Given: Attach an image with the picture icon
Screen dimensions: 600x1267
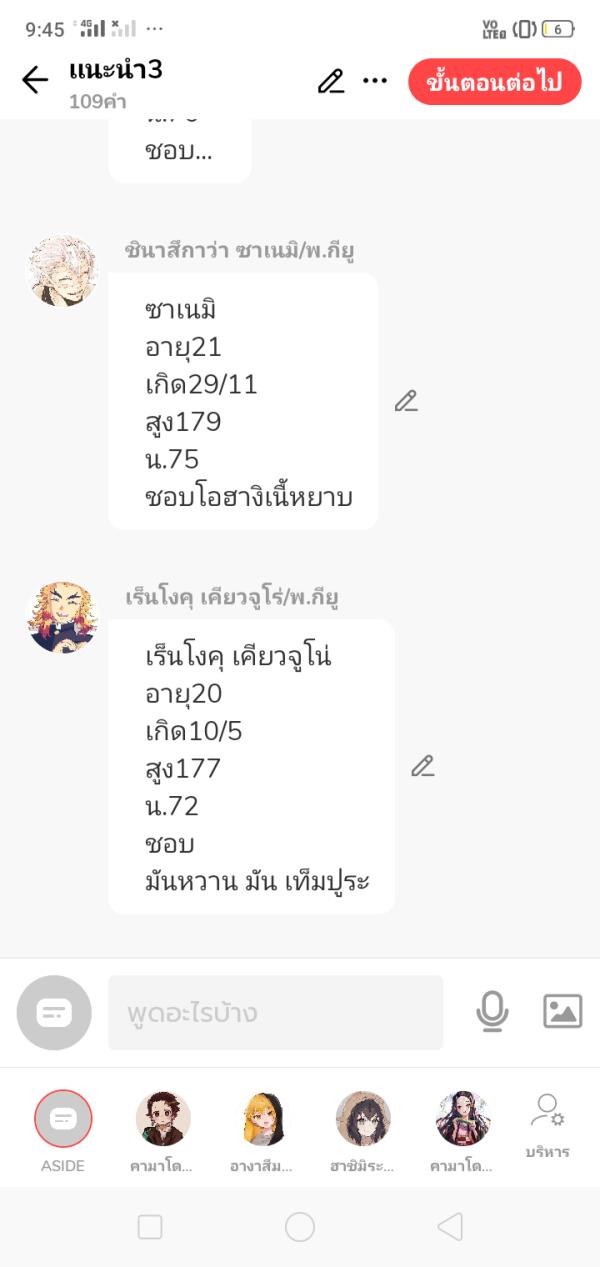Looking at the screenshot, I should (562, 1012).
